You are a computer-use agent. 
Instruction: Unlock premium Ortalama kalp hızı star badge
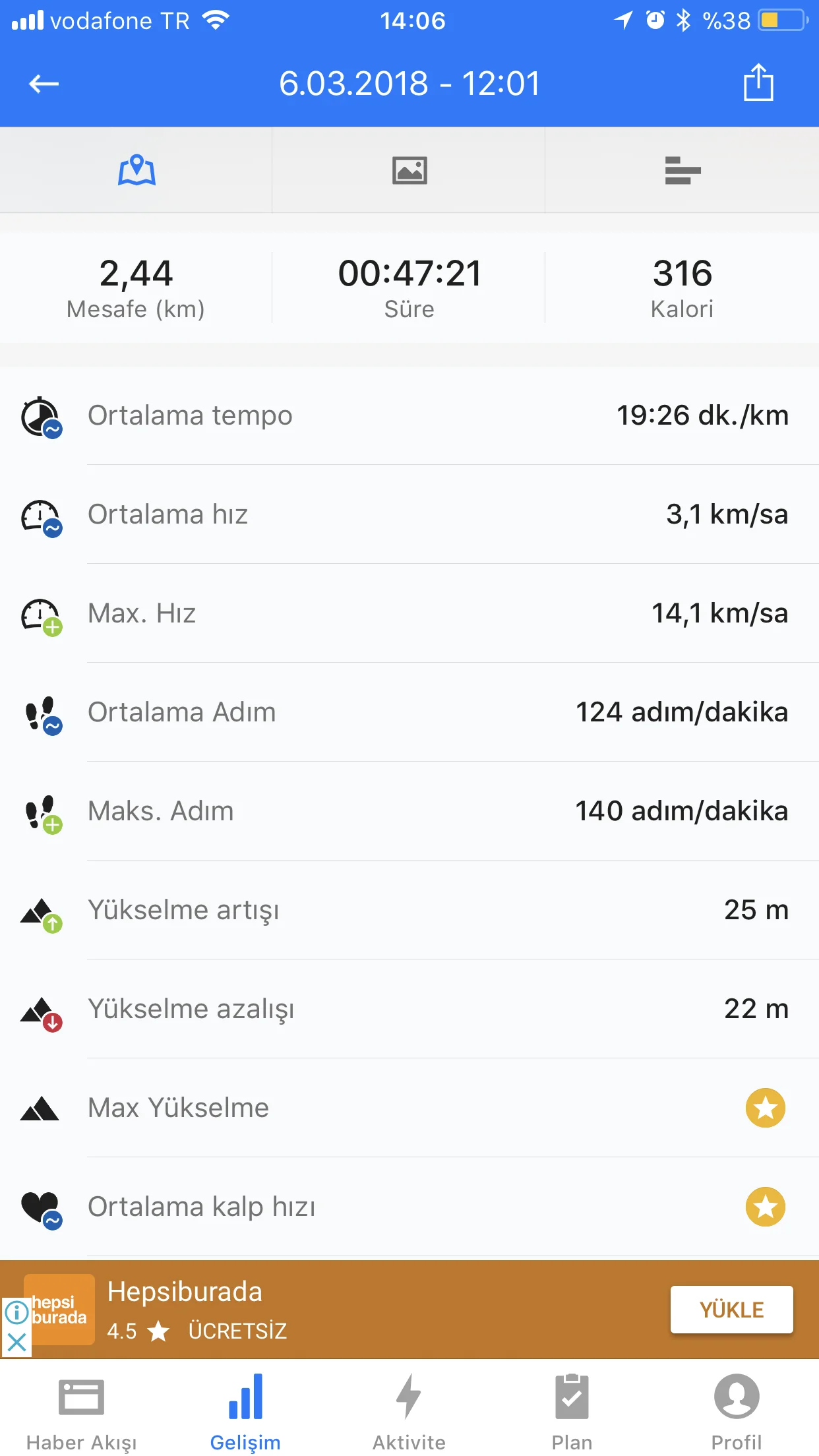[x=765, y=1207]
